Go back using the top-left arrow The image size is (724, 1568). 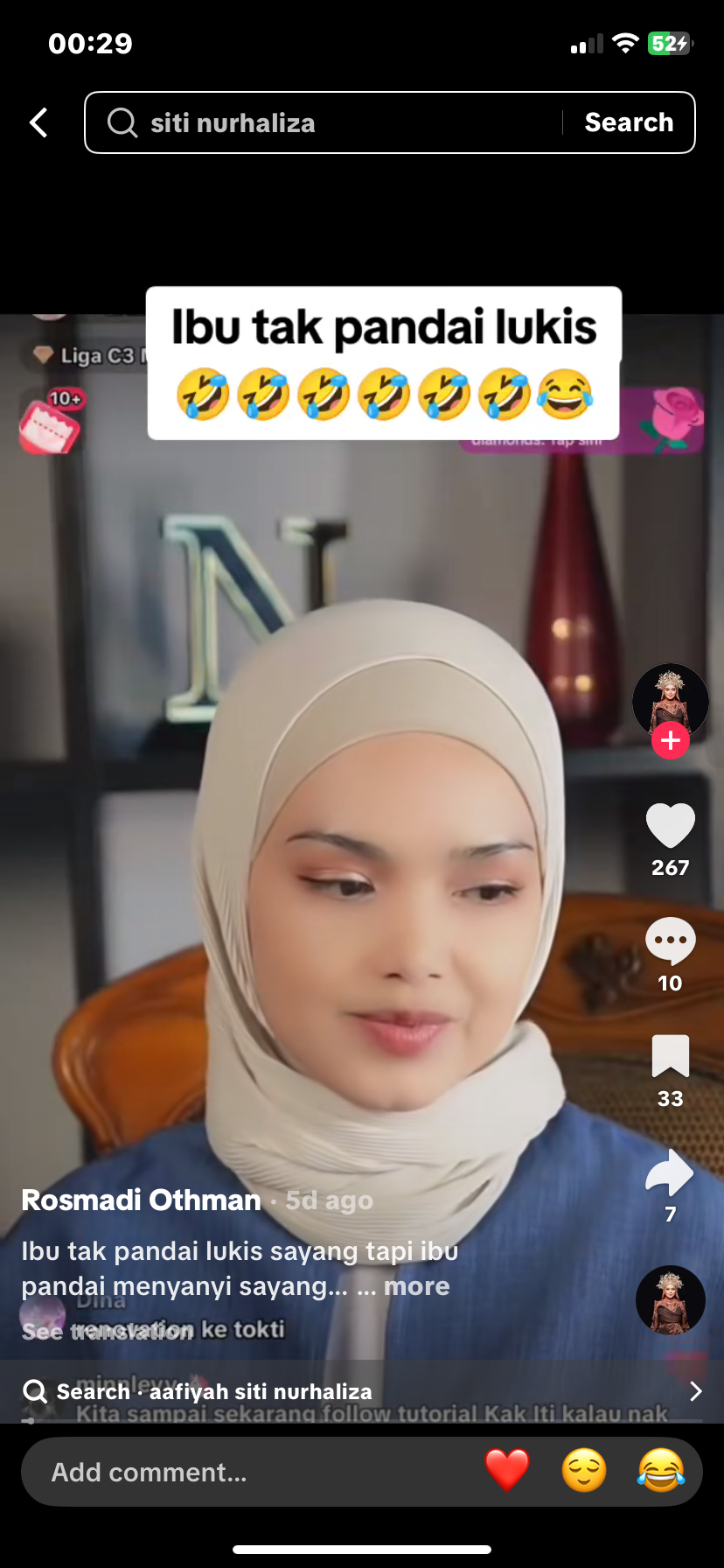(38, 122)
